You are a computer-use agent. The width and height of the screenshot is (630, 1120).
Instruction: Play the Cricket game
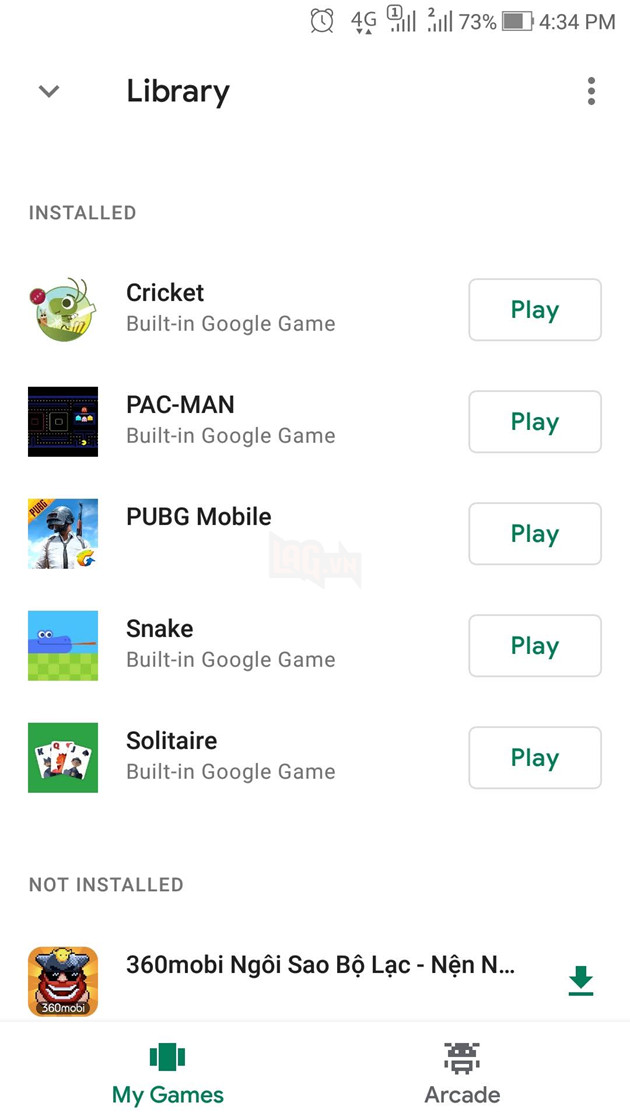pos(534,310)
